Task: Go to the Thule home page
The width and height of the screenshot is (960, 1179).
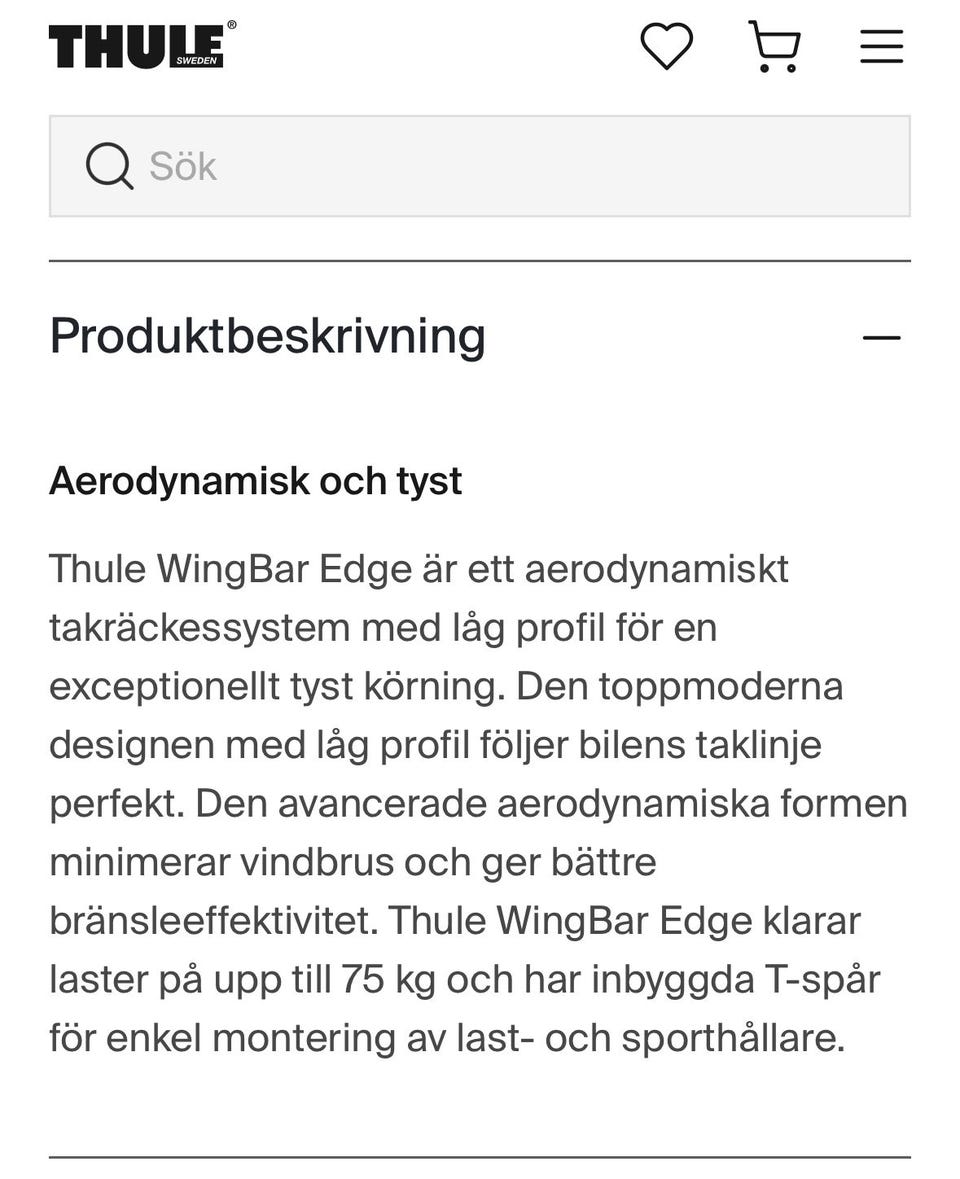Action: click(142, 46)
